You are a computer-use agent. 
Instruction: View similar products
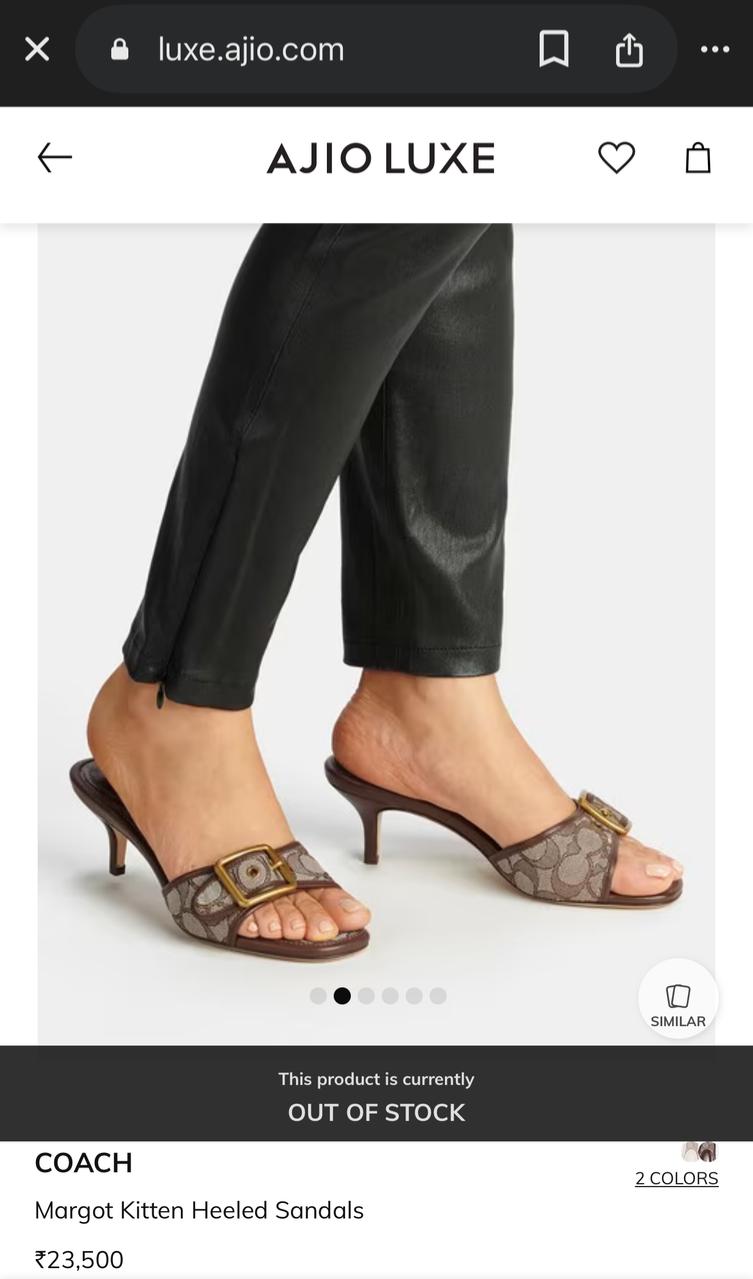678,1001
